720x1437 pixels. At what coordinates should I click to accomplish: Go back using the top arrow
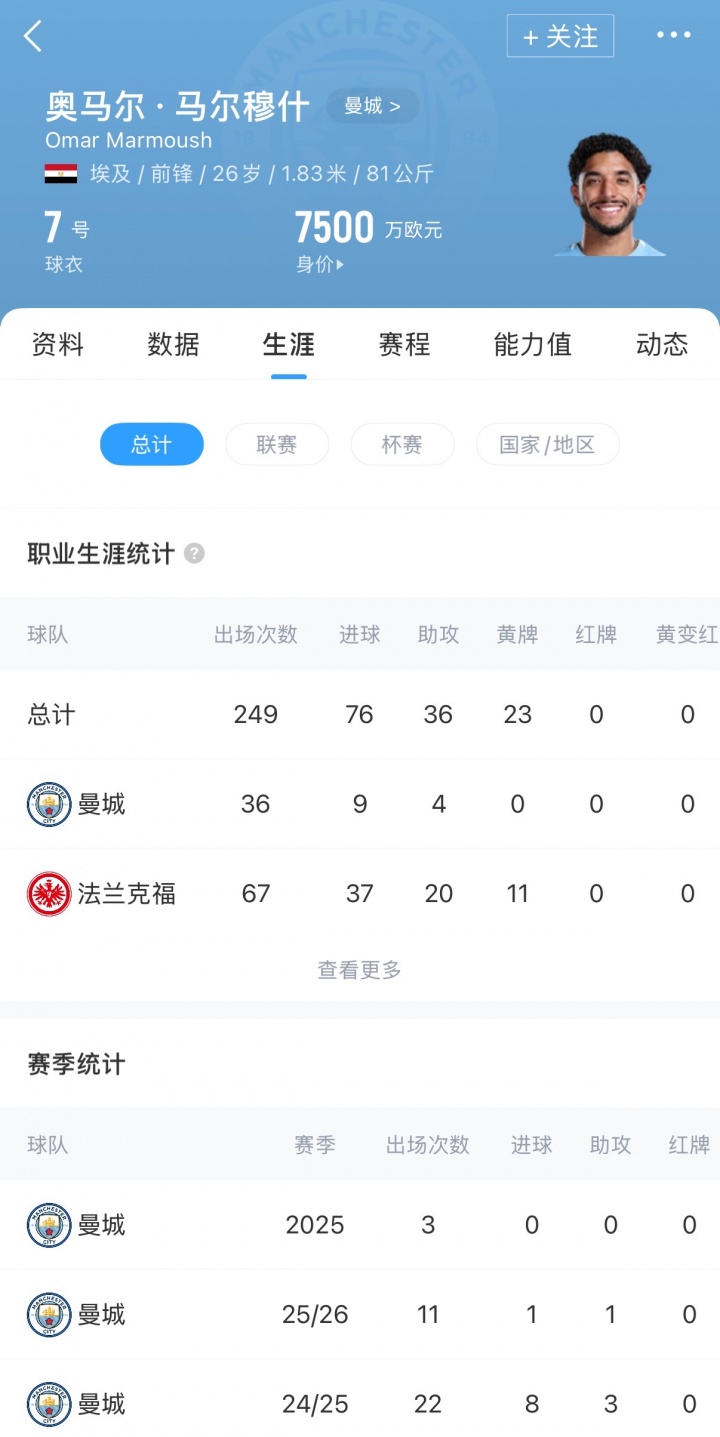(x=34, y=37)
